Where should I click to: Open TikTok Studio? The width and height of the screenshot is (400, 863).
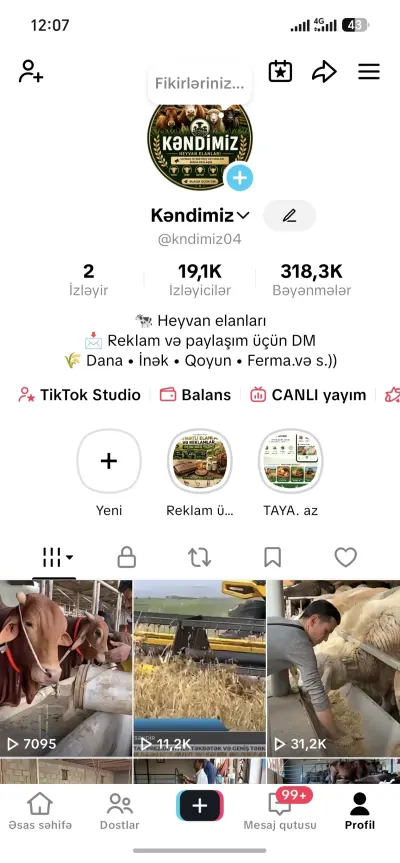pos(79,395)
